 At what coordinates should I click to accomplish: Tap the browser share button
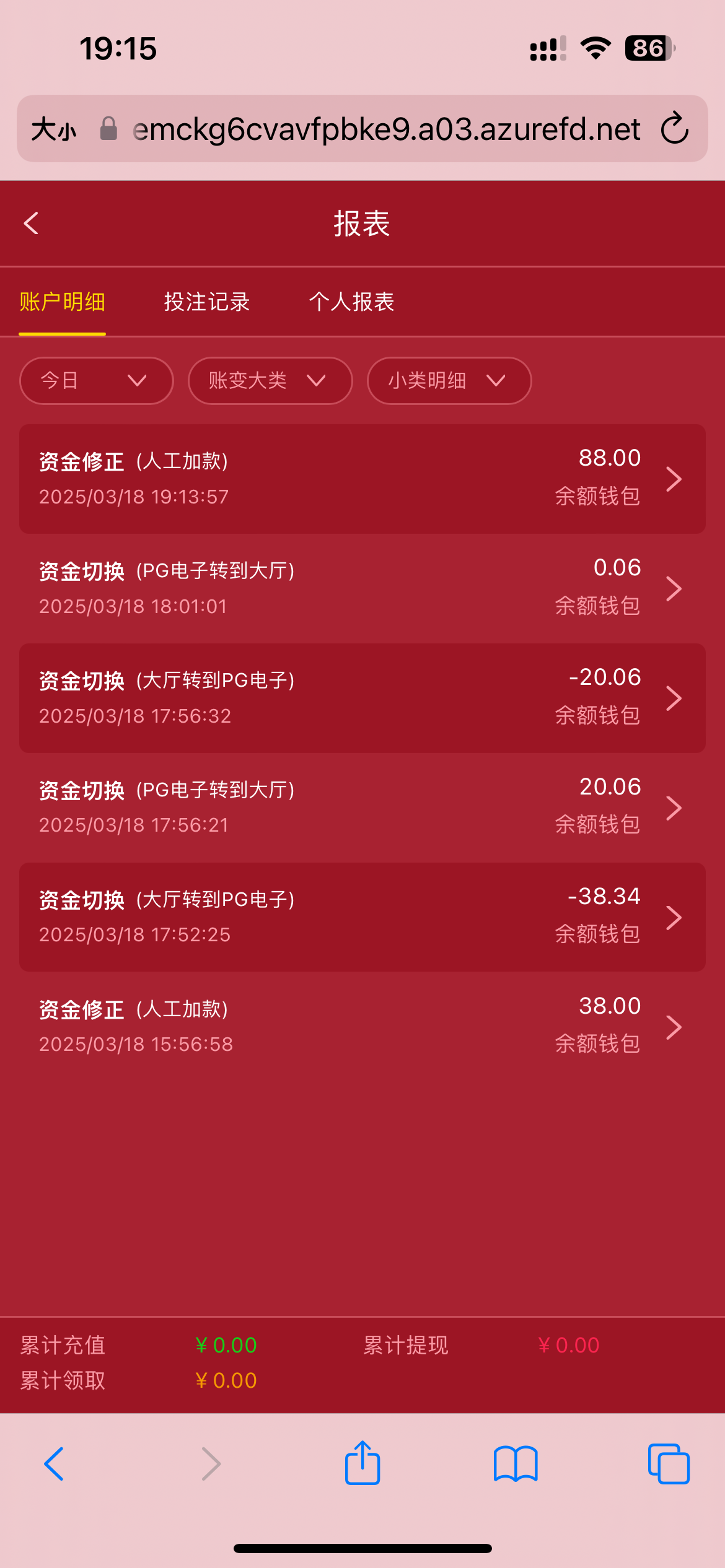click(x=362, y=1463)
